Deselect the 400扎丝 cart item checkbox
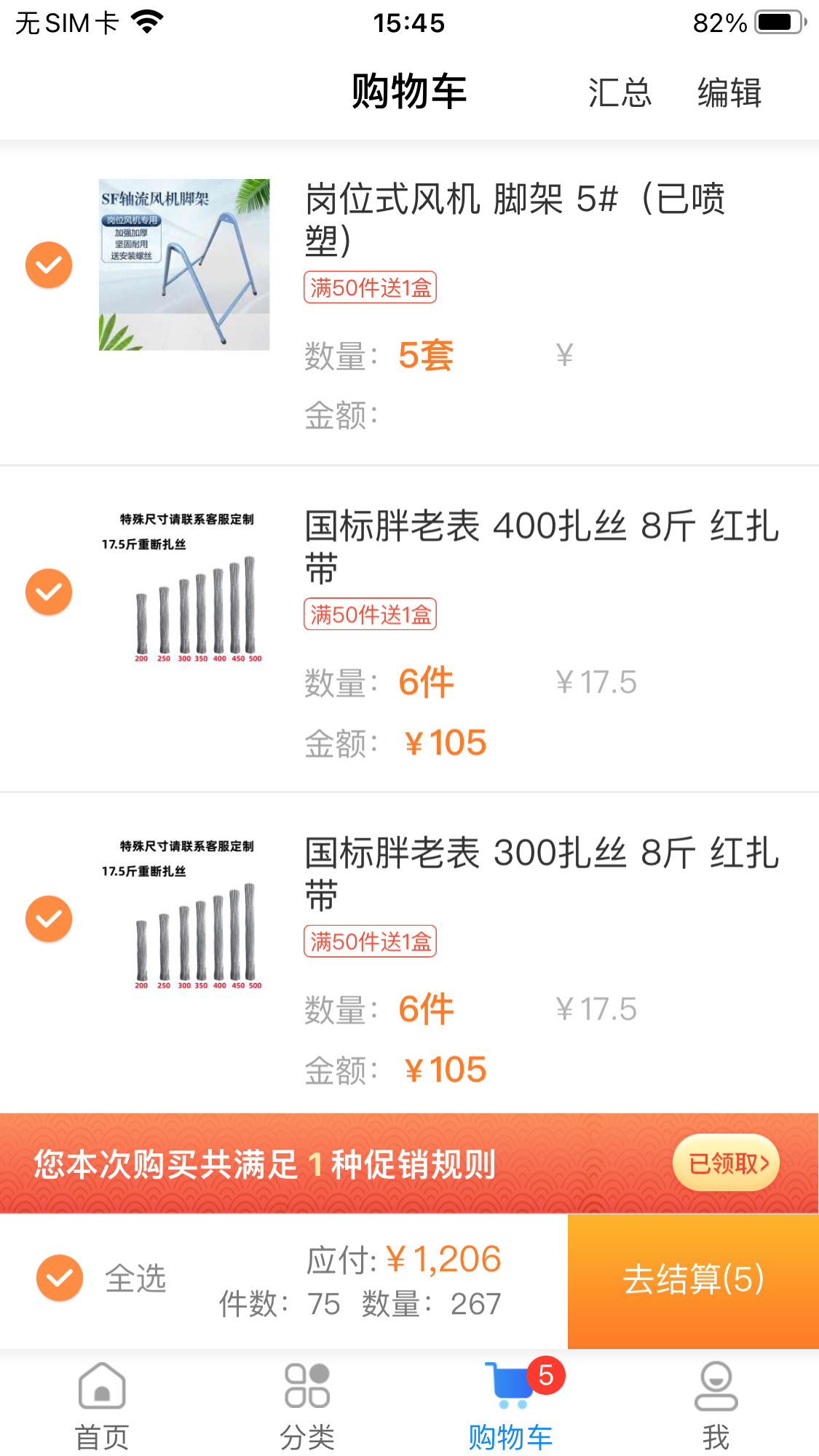This screenshot has height=1456, width=819. (49, 592)
